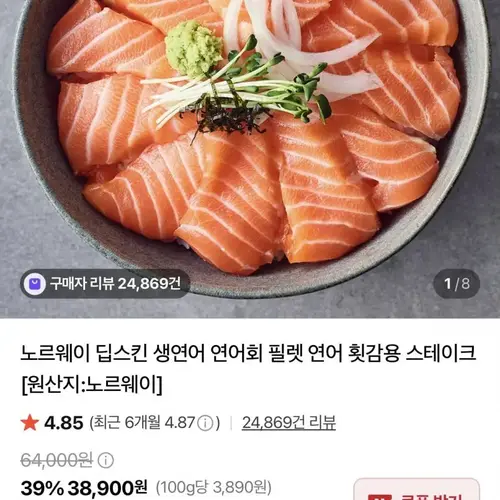The width and height of the screenshot is (500, 500).
Task: Tap the info icon next to the 6-month rating
Action: click(x=205, y=423)
